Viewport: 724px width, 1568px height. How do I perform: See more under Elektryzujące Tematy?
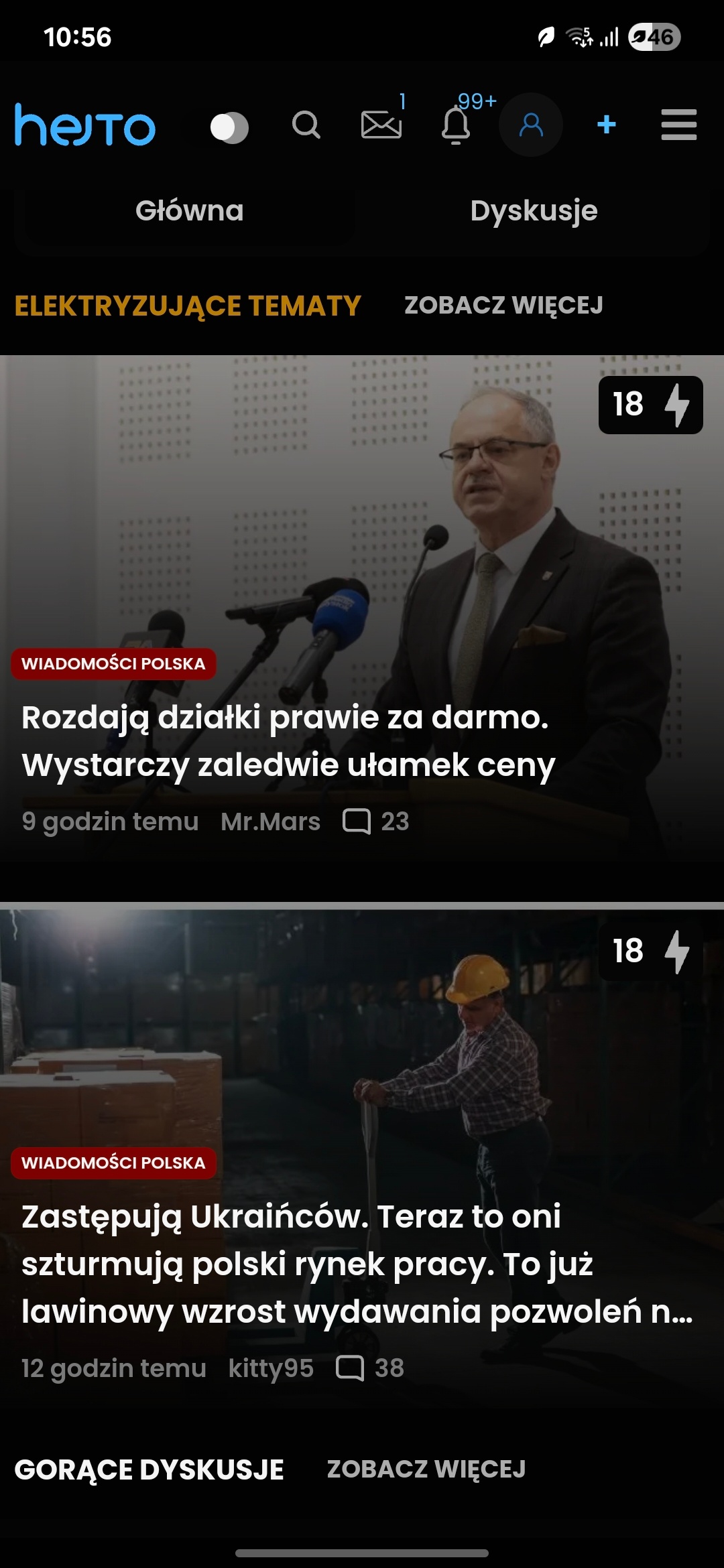coord(503,306)
